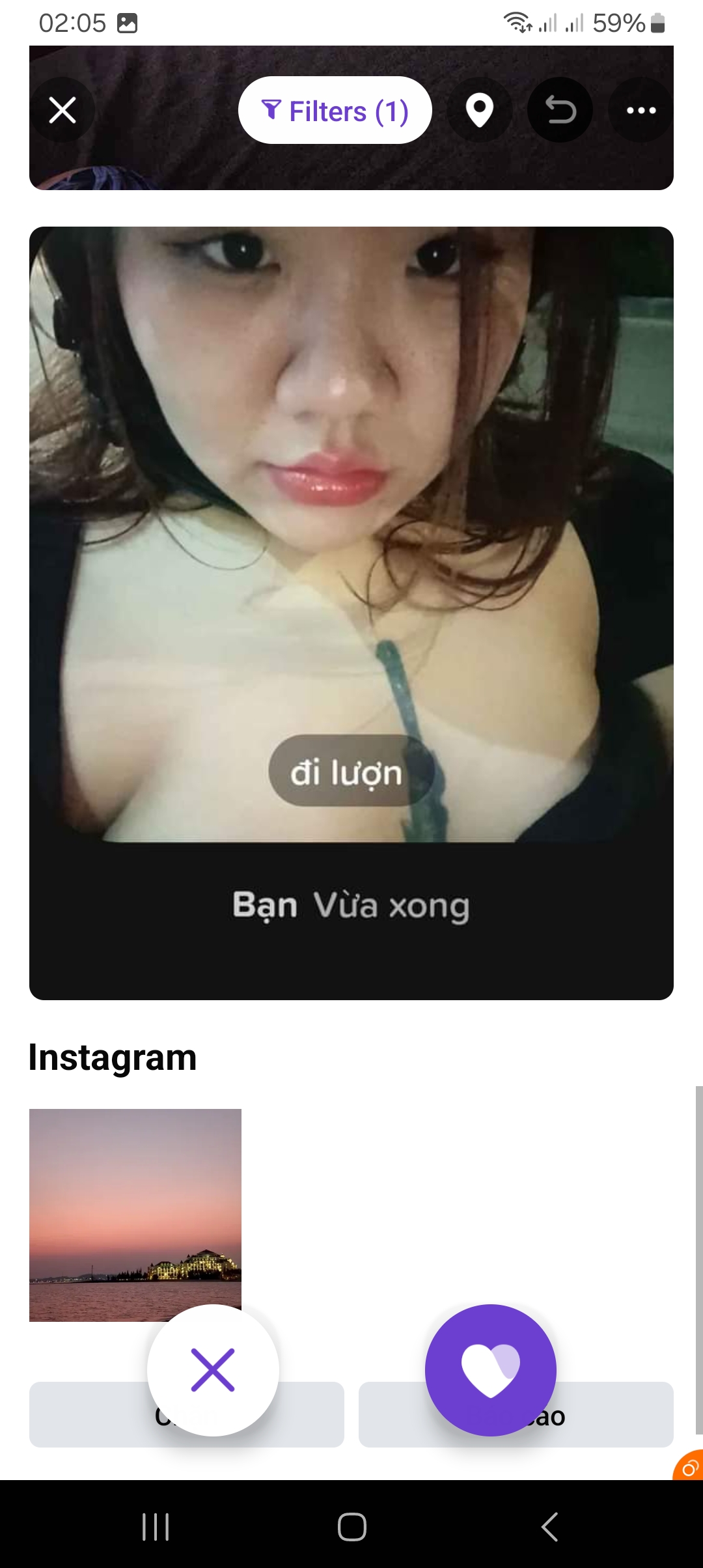Go back using the system back button
Screen dimensions: 703x1568
click(x=549, y=1527)
